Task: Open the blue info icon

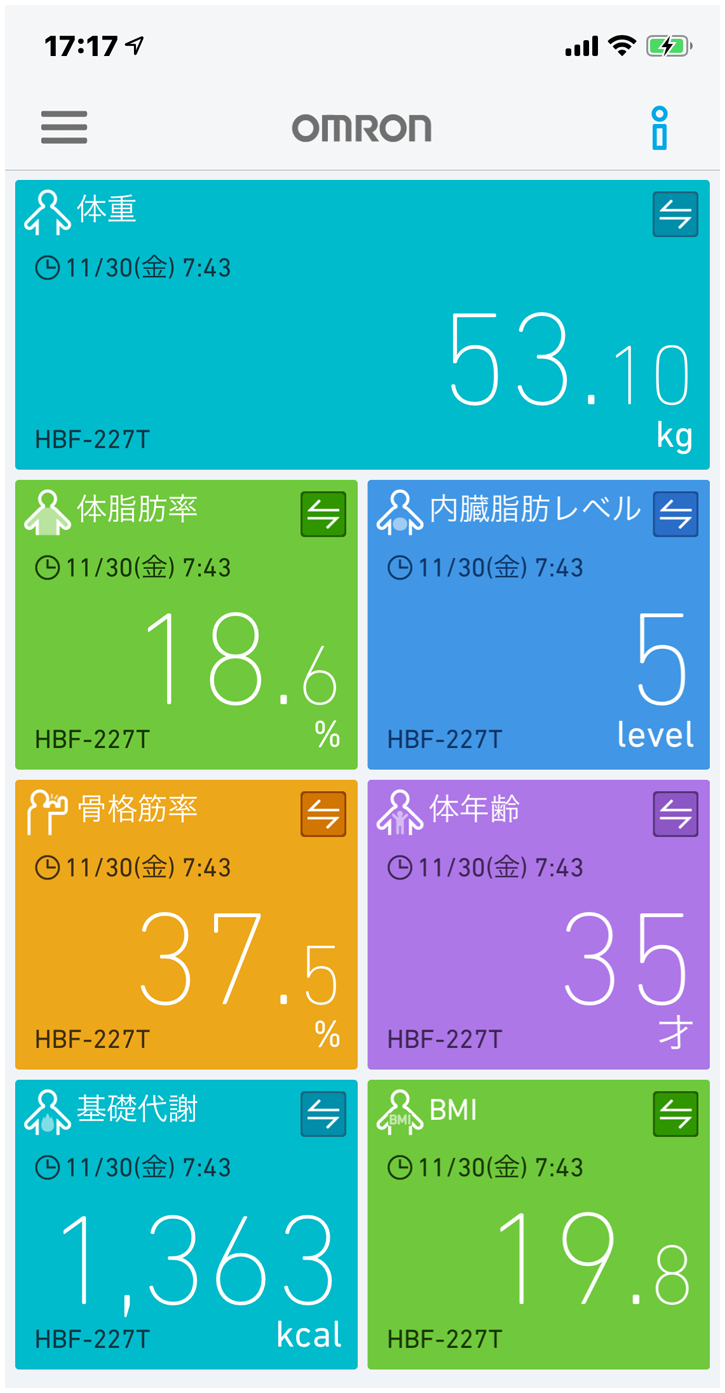Action: pos(659,128)
